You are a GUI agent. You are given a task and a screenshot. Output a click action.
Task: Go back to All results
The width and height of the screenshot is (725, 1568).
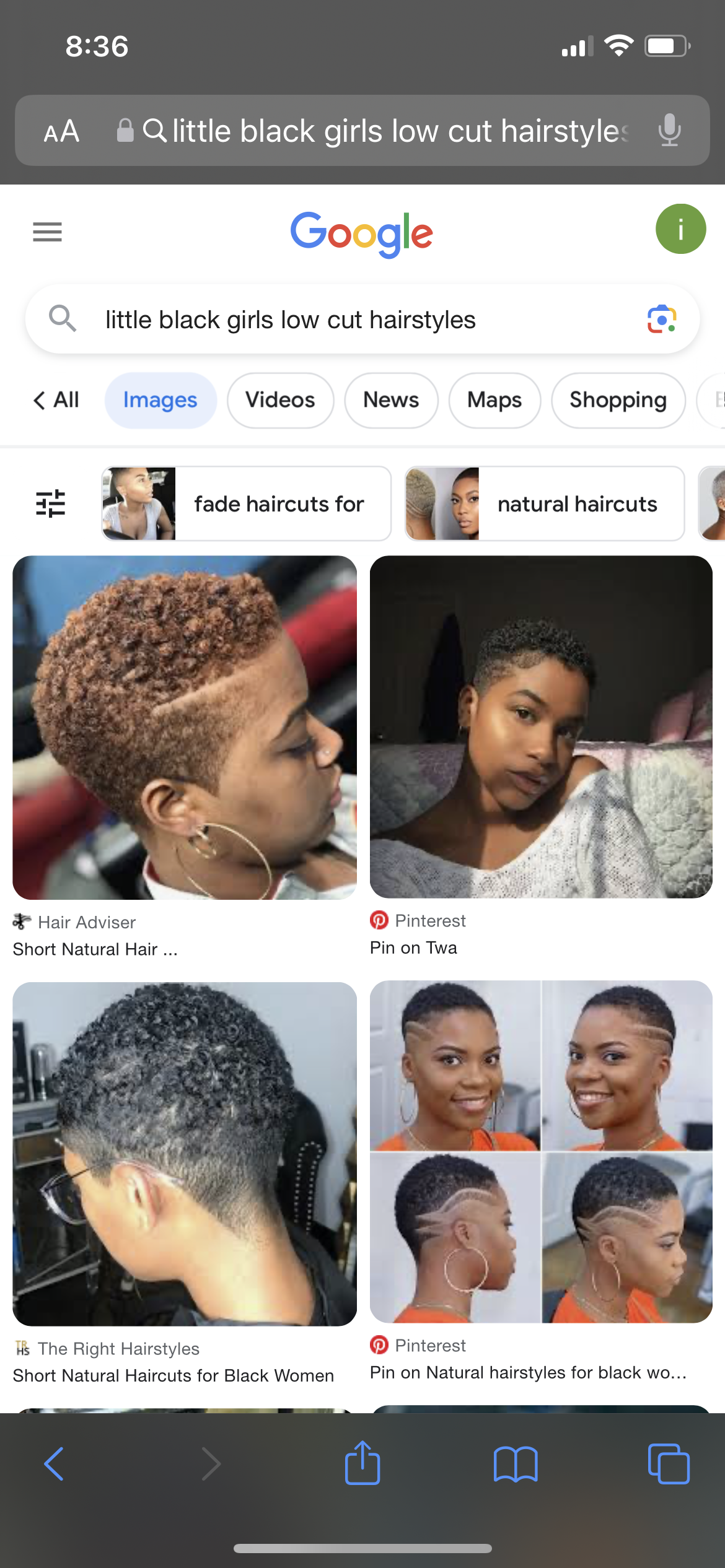(56, 400)
